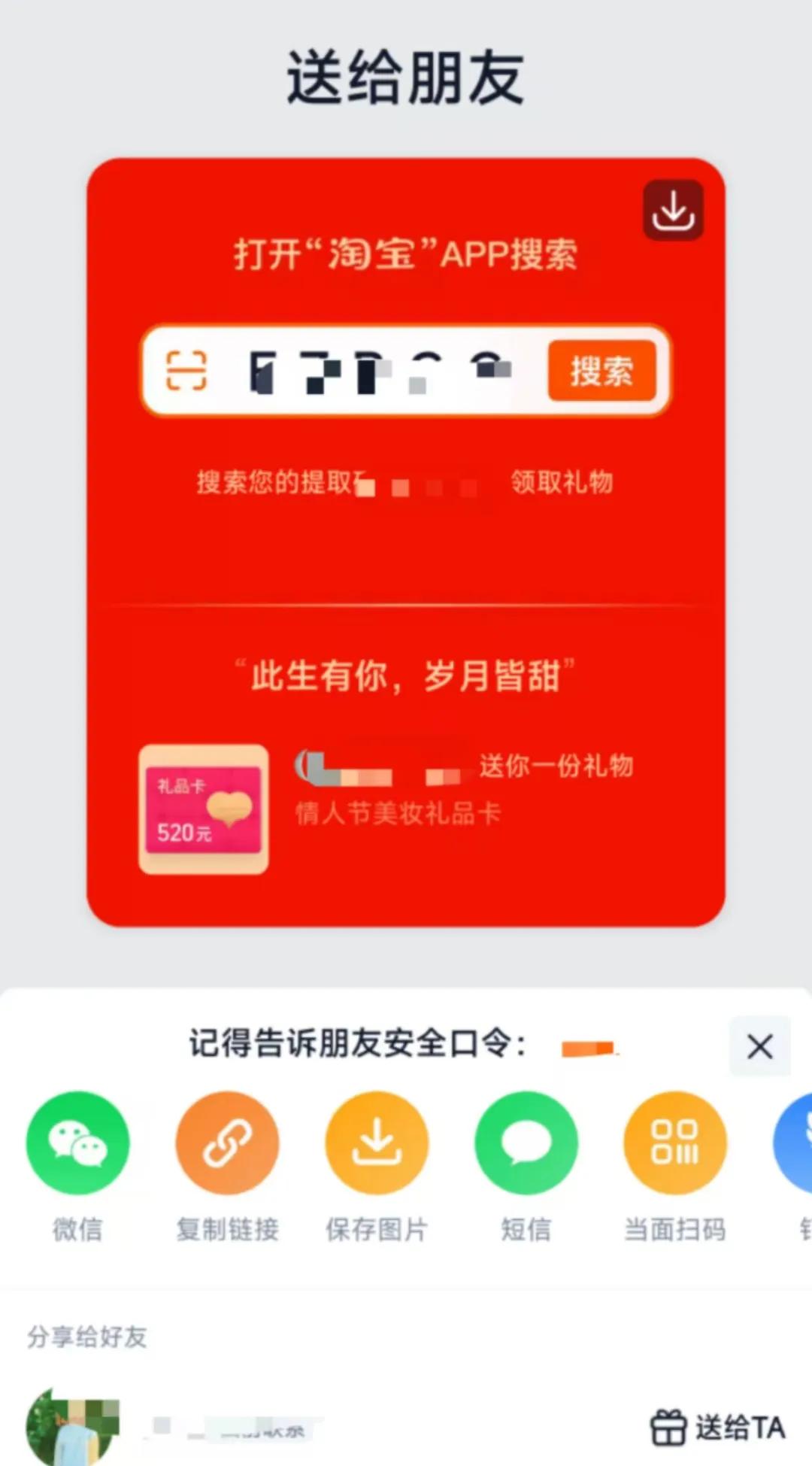
Task: Close the share panel
Action: (x=759, y=1046)
